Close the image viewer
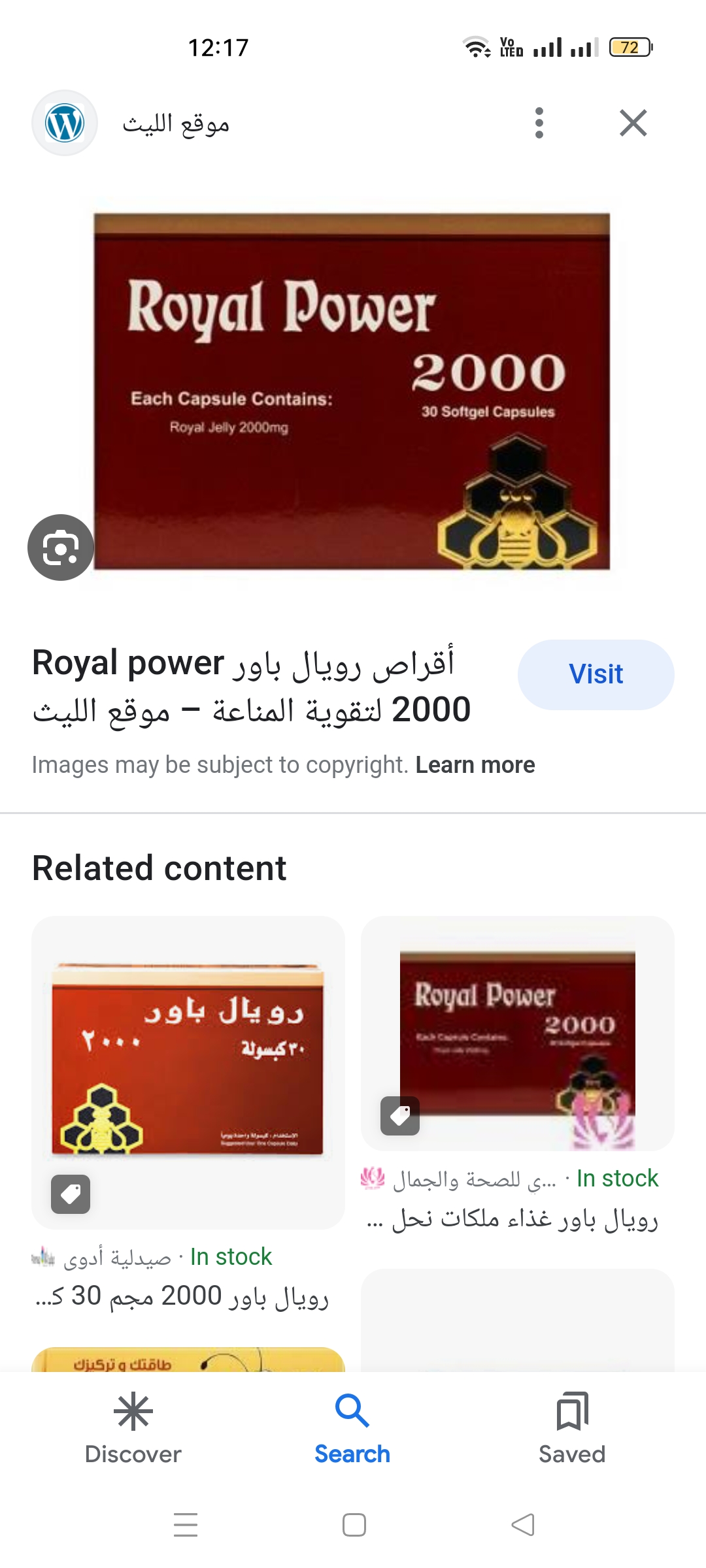The image size is (706, 1568). (633, 123)
